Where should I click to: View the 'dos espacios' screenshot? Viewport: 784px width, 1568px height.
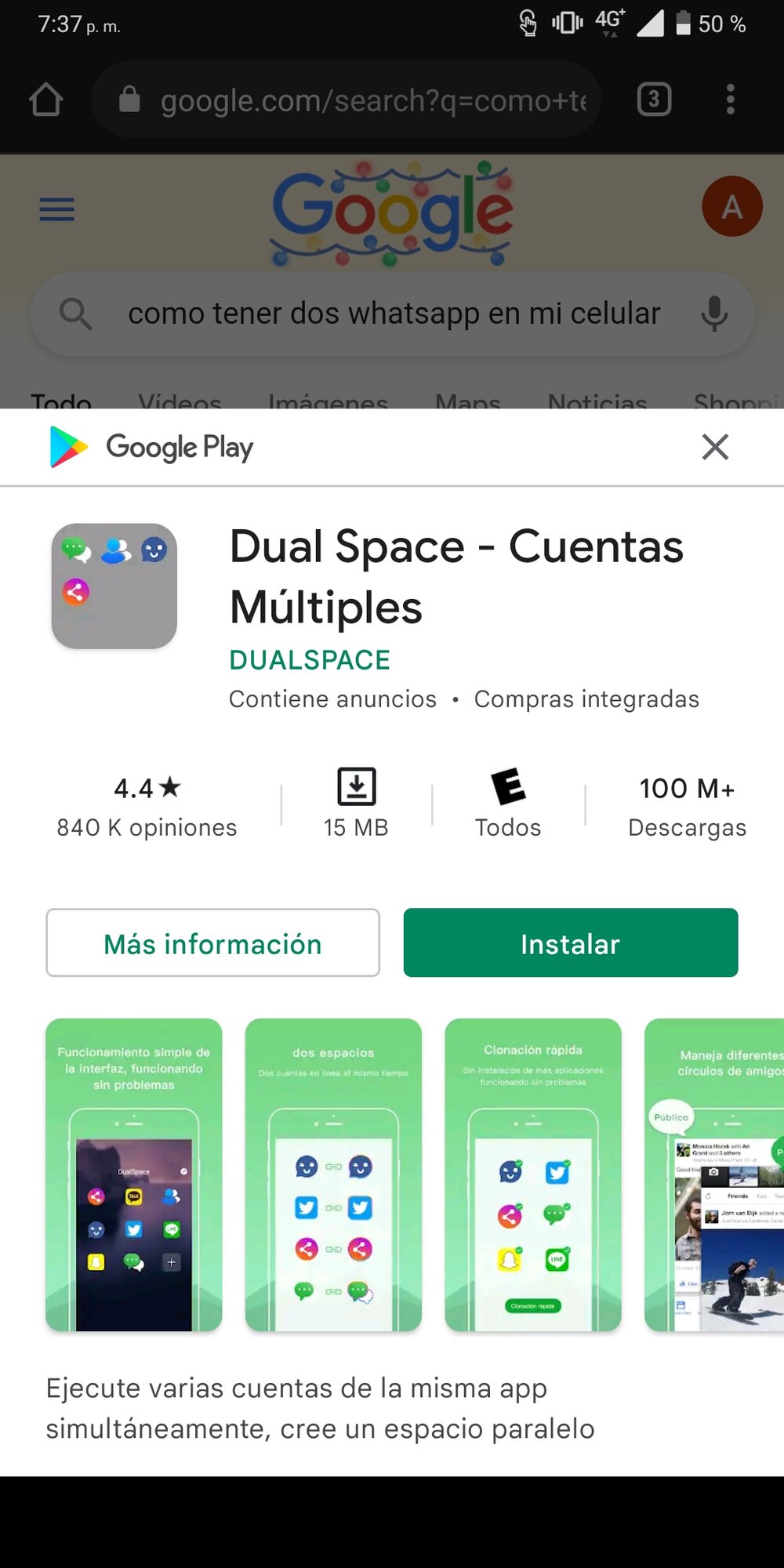coord(333,1174)
